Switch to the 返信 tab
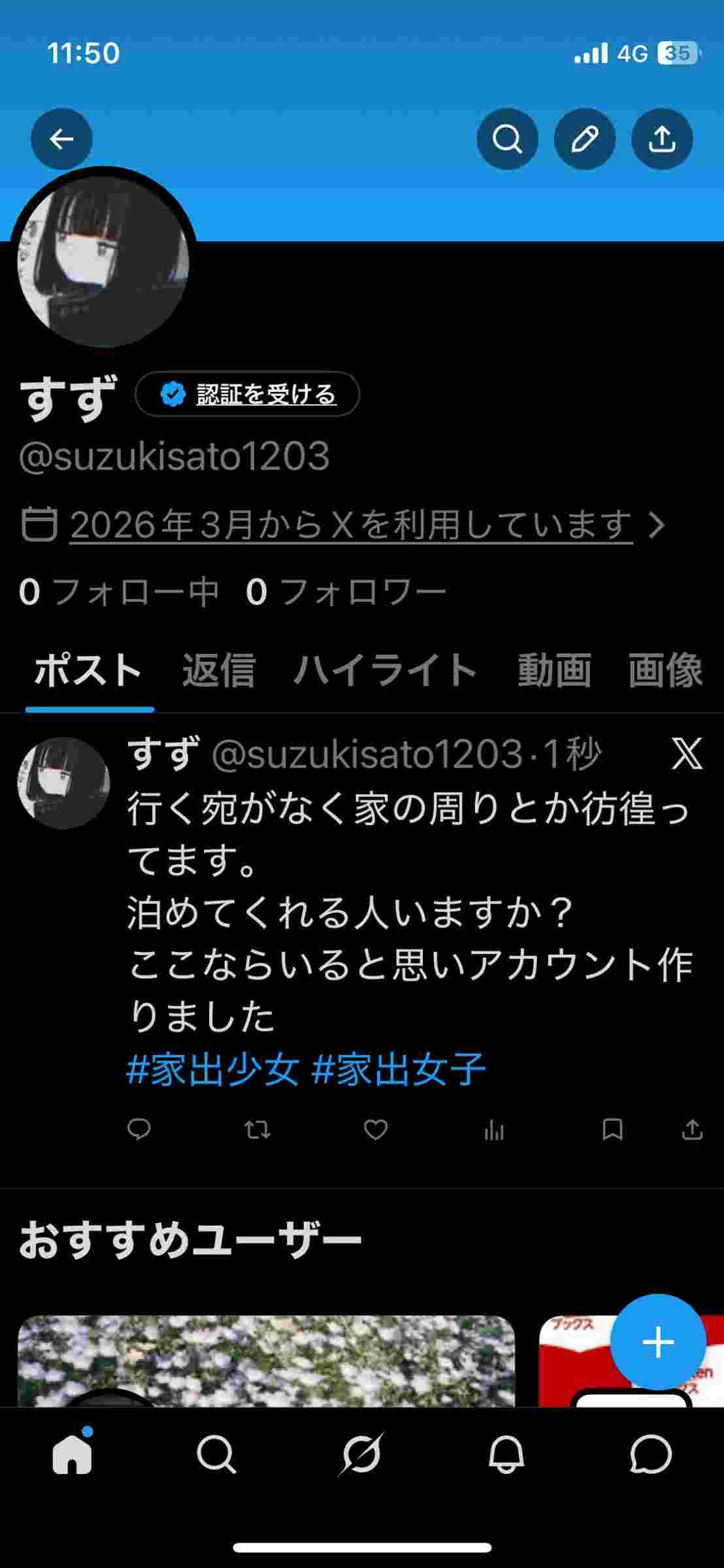Screen dimensions: 724x1568 tap(218, 670)
